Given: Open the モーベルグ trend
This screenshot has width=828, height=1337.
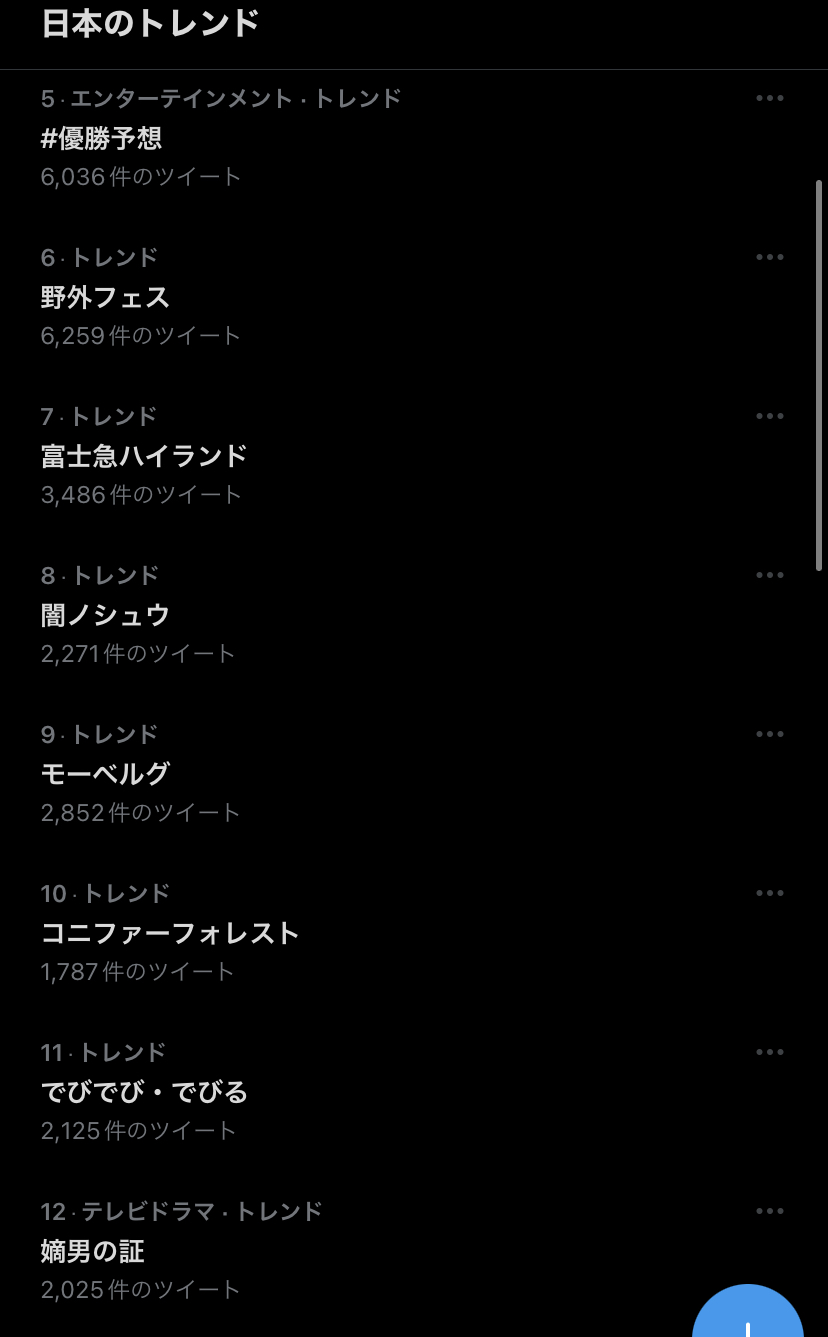Looking at the screenshot, I should (106, 774).
